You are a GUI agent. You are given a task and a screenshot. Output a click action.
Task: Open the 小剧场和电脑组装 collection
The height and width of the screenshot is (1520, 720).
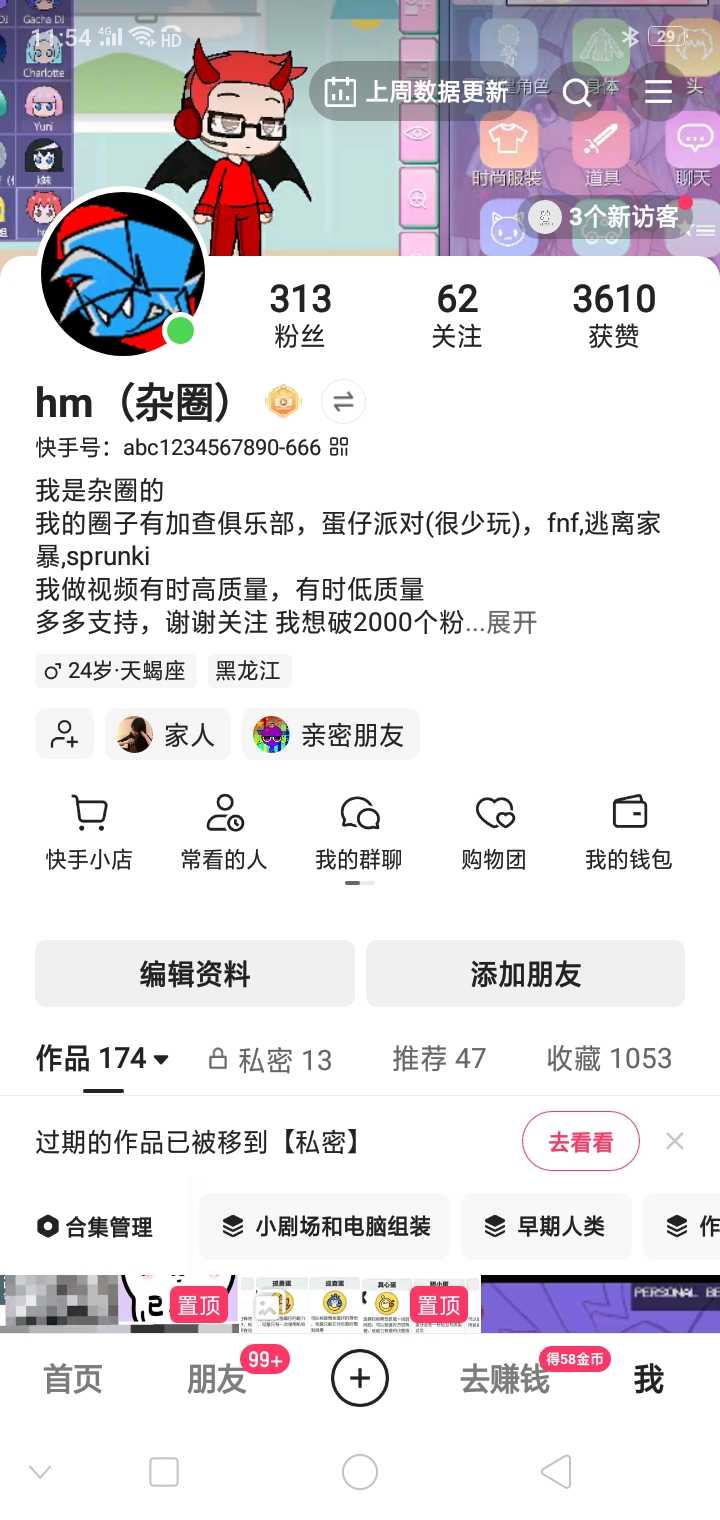pos(325,1226)
